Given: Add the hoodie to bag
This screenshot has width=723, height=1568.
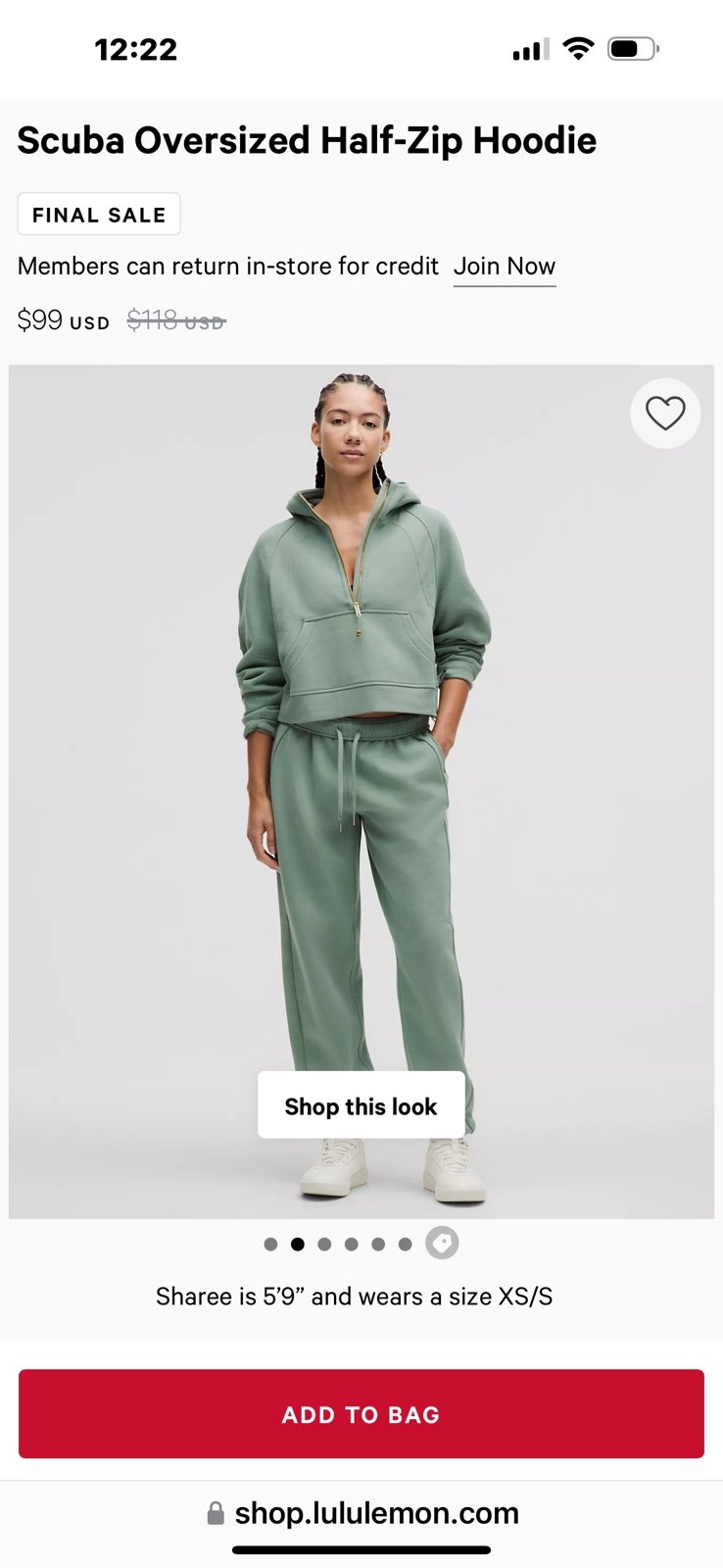Looking at the screenshot, I should pos(361,1414).
